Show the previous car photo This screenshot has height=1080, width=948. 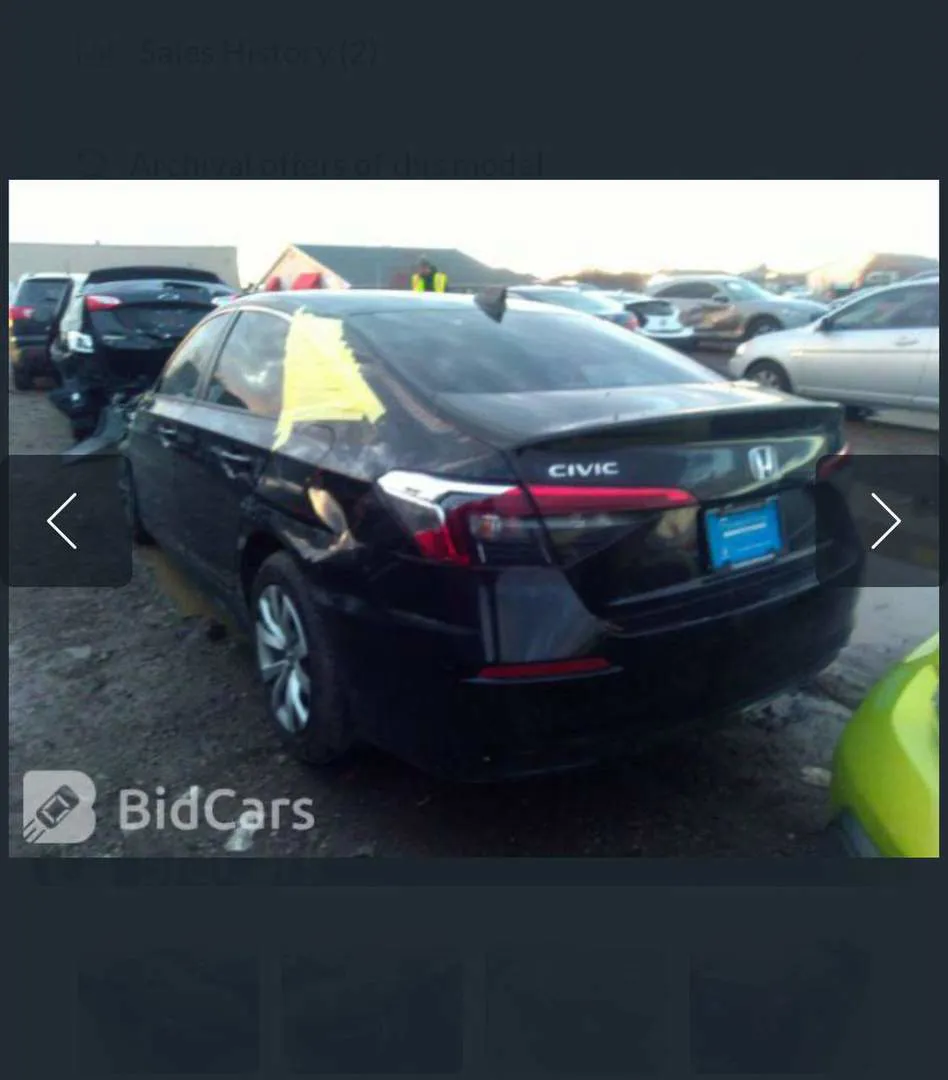[x=63, y=521]
